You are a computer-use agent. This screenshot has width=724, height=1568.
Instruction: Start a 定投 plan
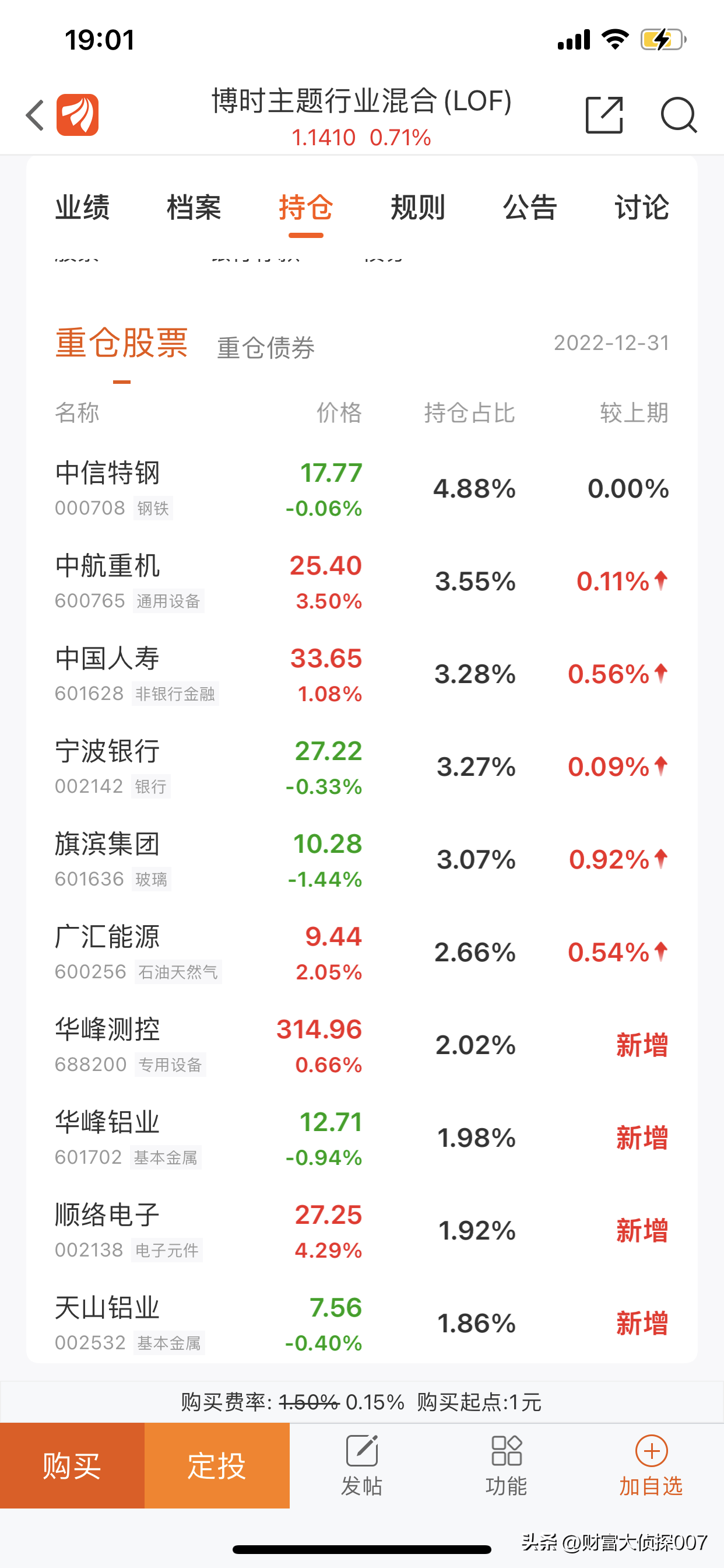click(217, 1465)
